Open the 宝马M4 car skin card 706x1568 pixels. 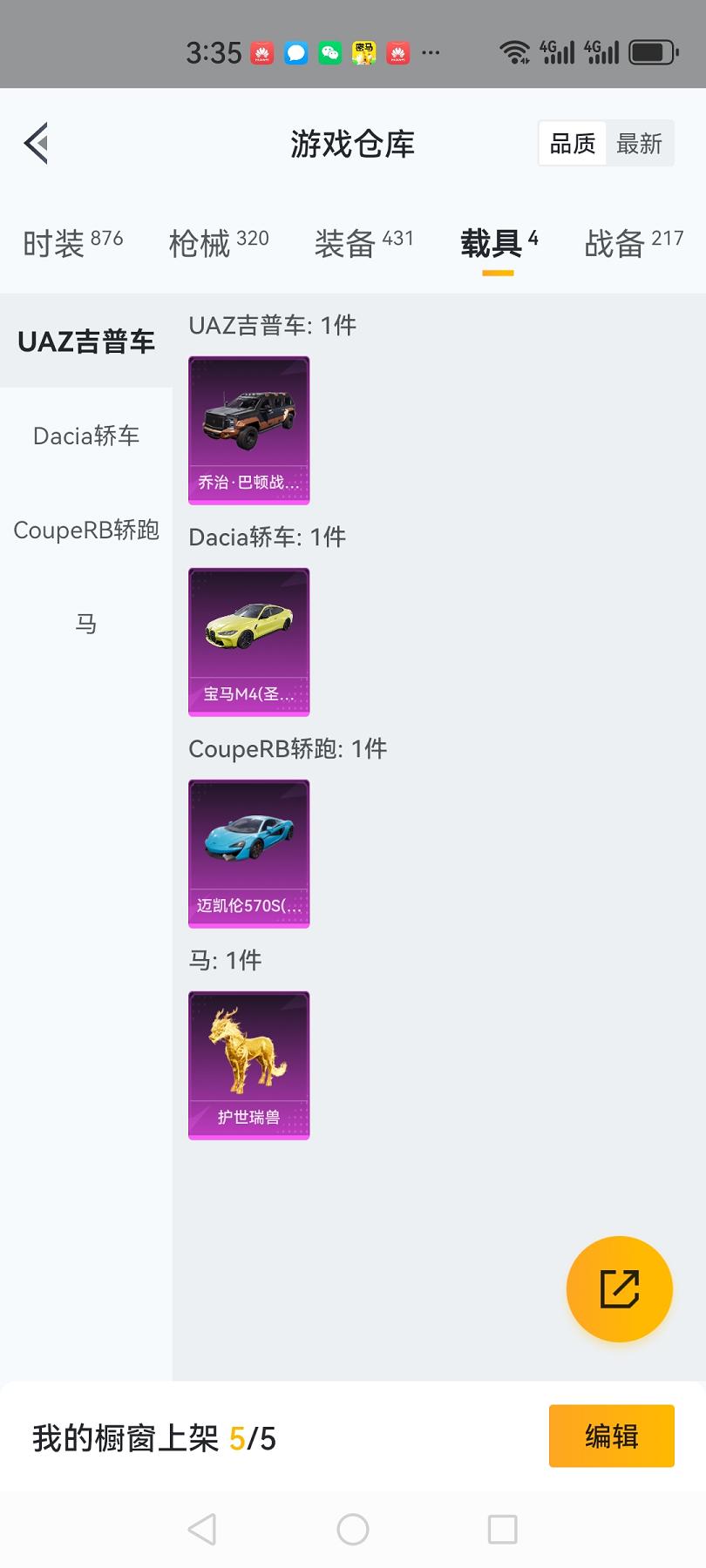coord(249,642)
